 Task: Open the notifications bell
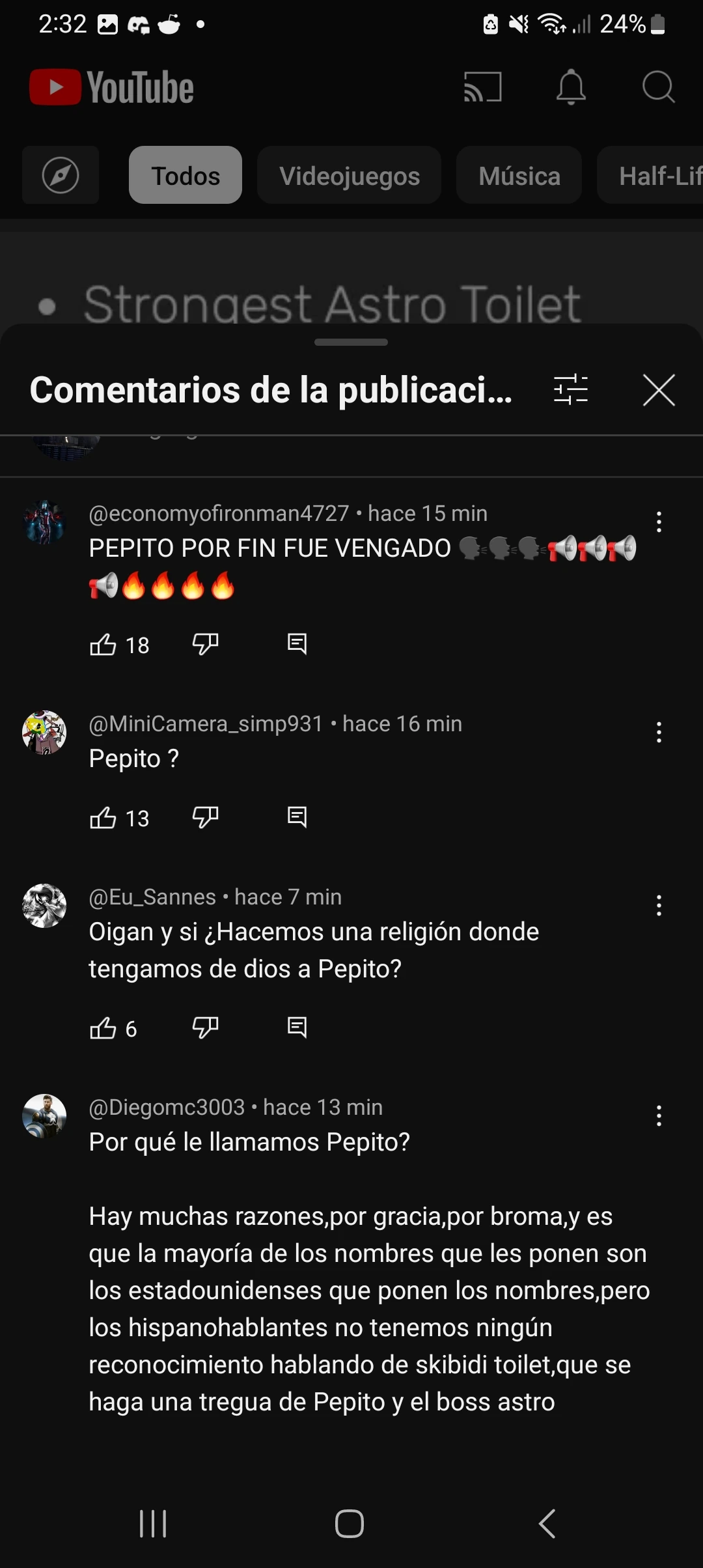click(571, 87)
